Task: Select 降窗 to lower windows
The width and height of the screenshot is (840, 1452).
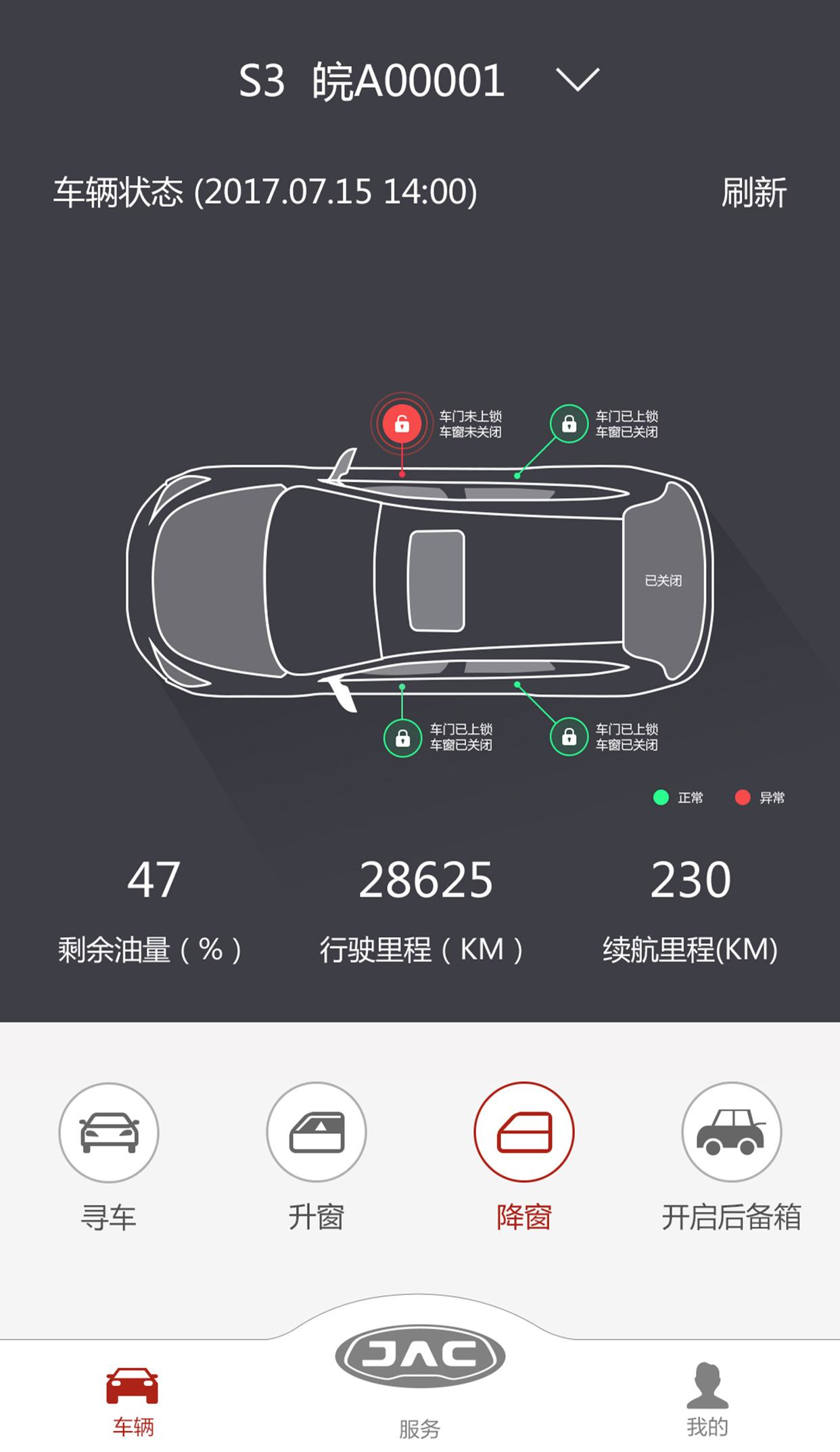Action: (523, 1133)
